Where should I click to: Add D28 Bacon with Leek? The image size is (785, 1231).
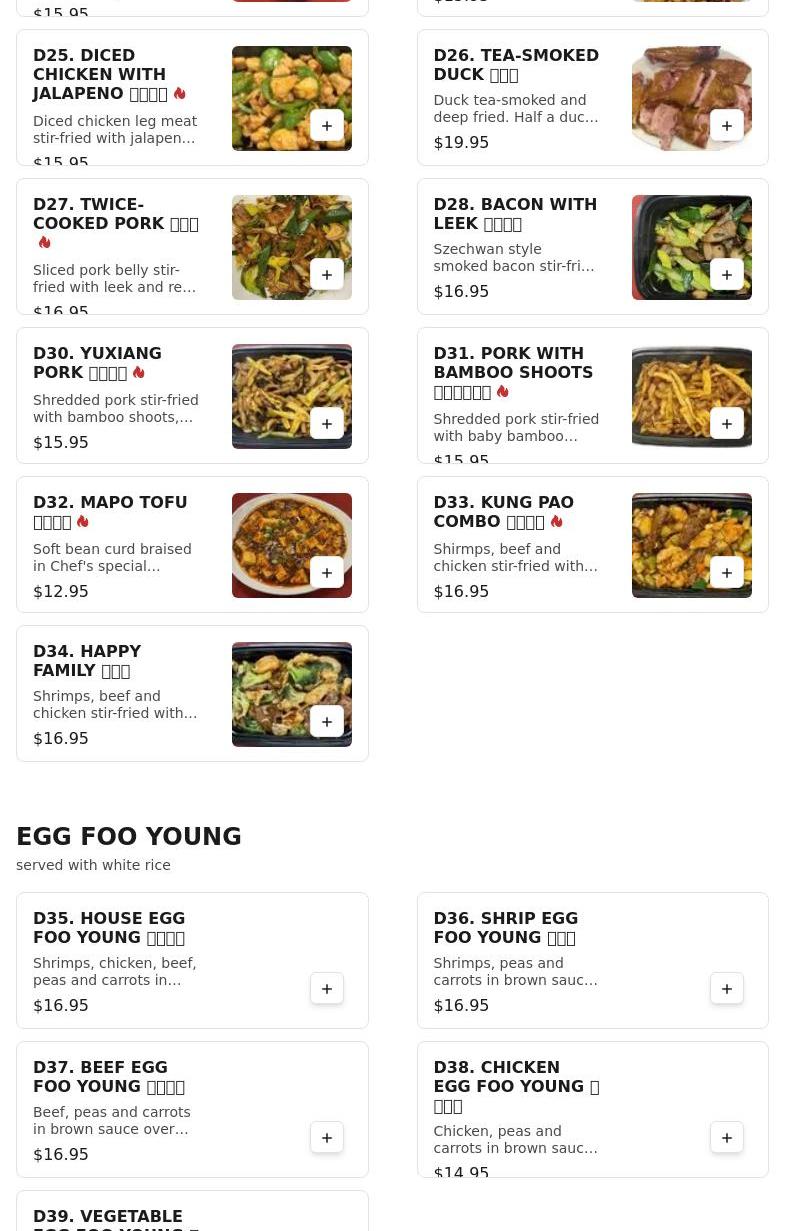click(727, 275)
